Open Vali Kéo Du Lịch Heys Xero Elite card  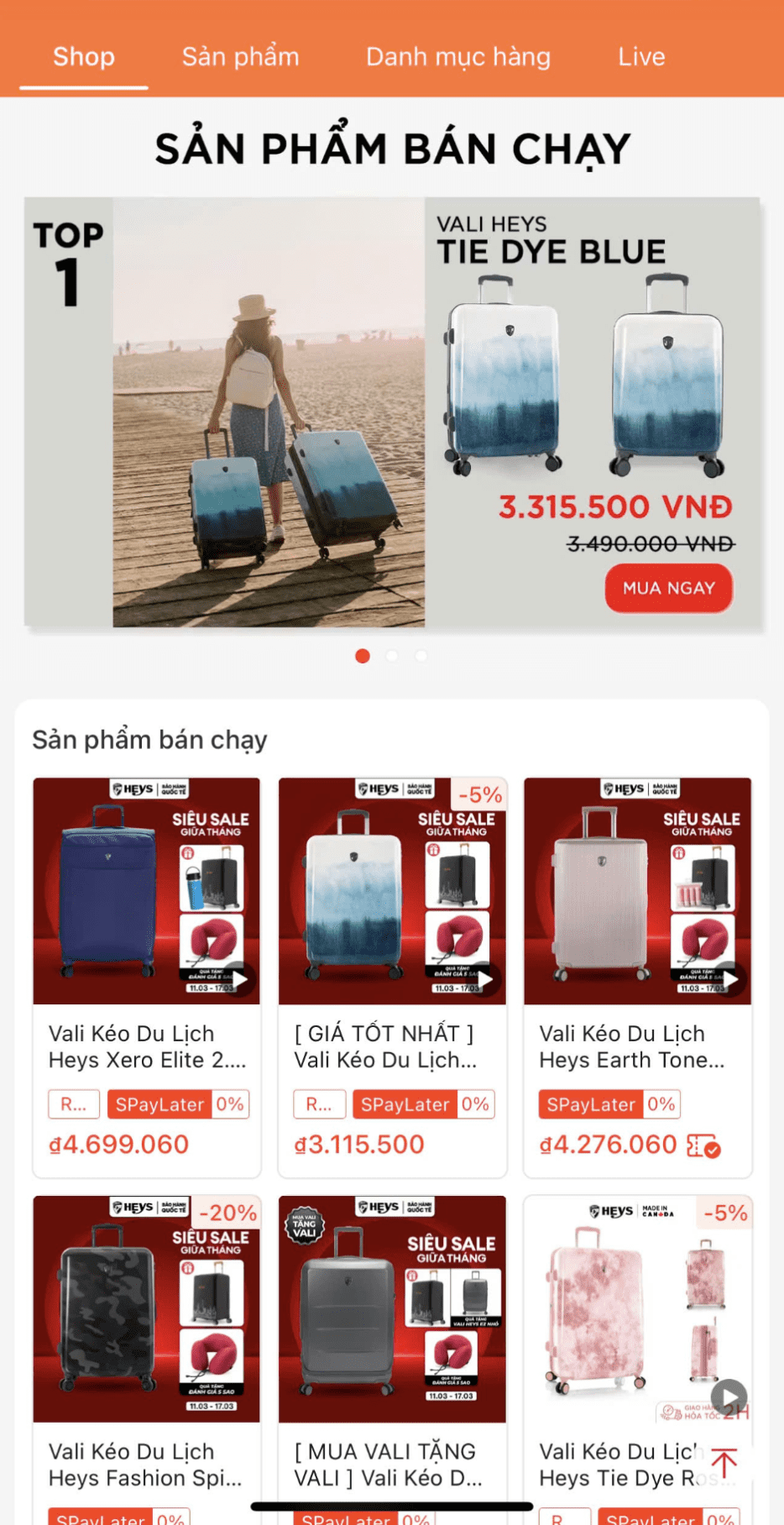[x=147, y=977]
